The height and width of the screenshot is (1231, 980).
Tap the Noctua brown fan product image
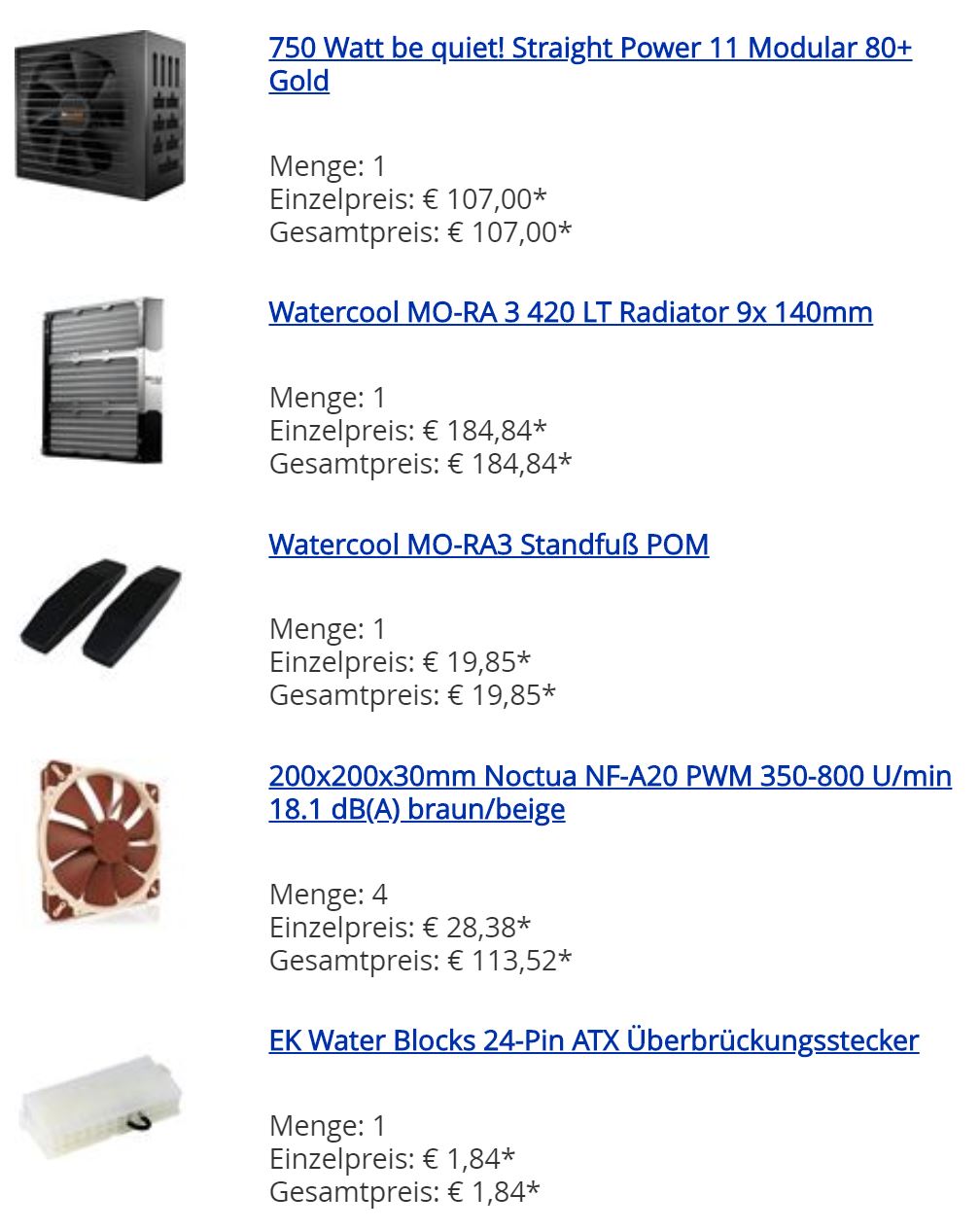pyautogui.click(x=100, y=842)
